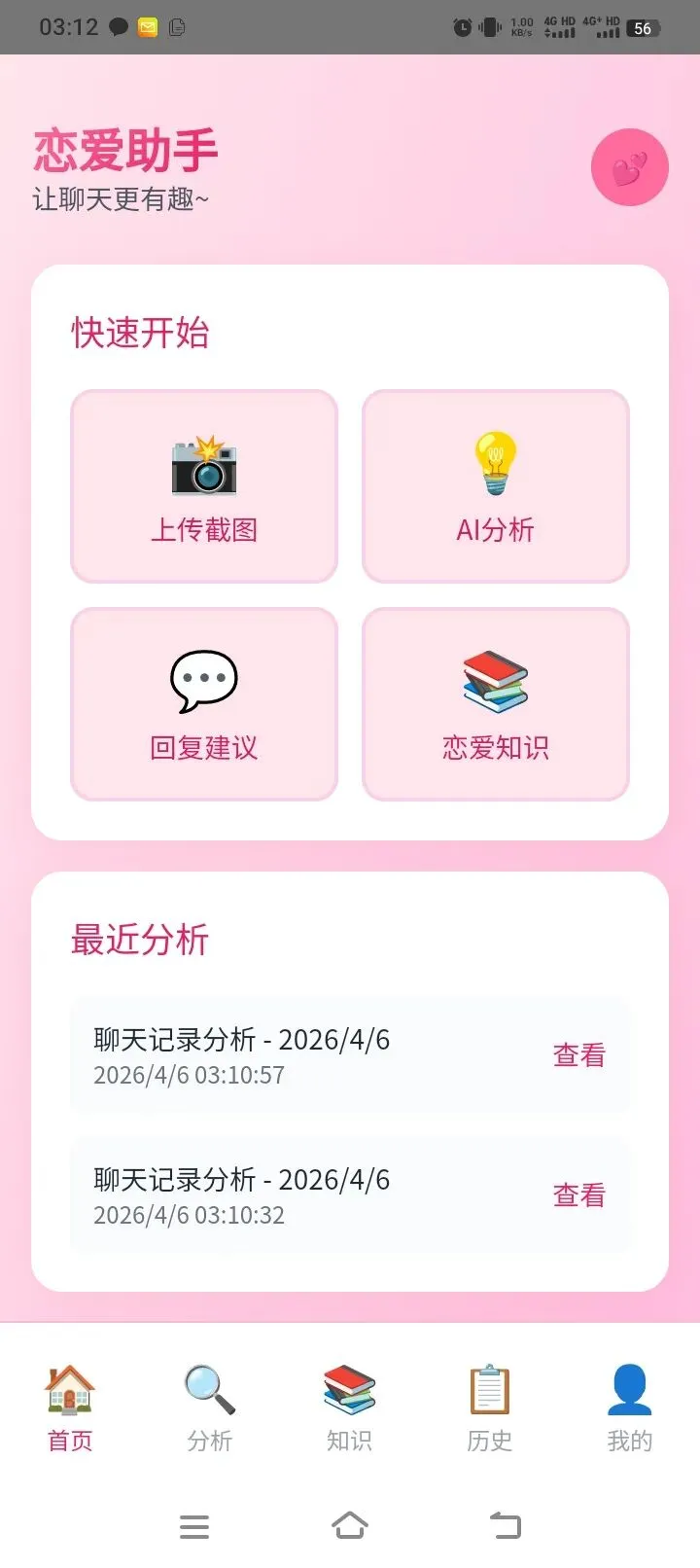View the analysis from 03:10:32
The width and height of the screenshot is (700, 1568).
pos(578,1195)
